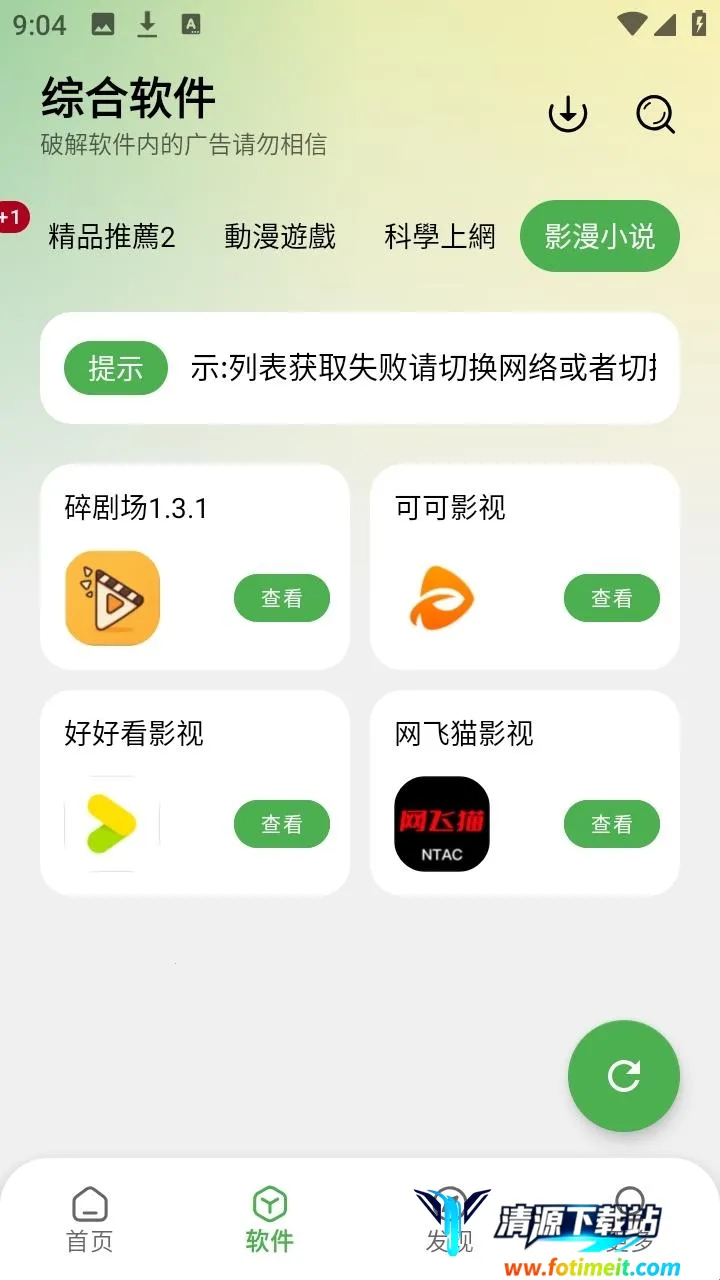720x1280 pixels.
Task: Open the 動漫遊戲 category tab
Action: [280, 236]
